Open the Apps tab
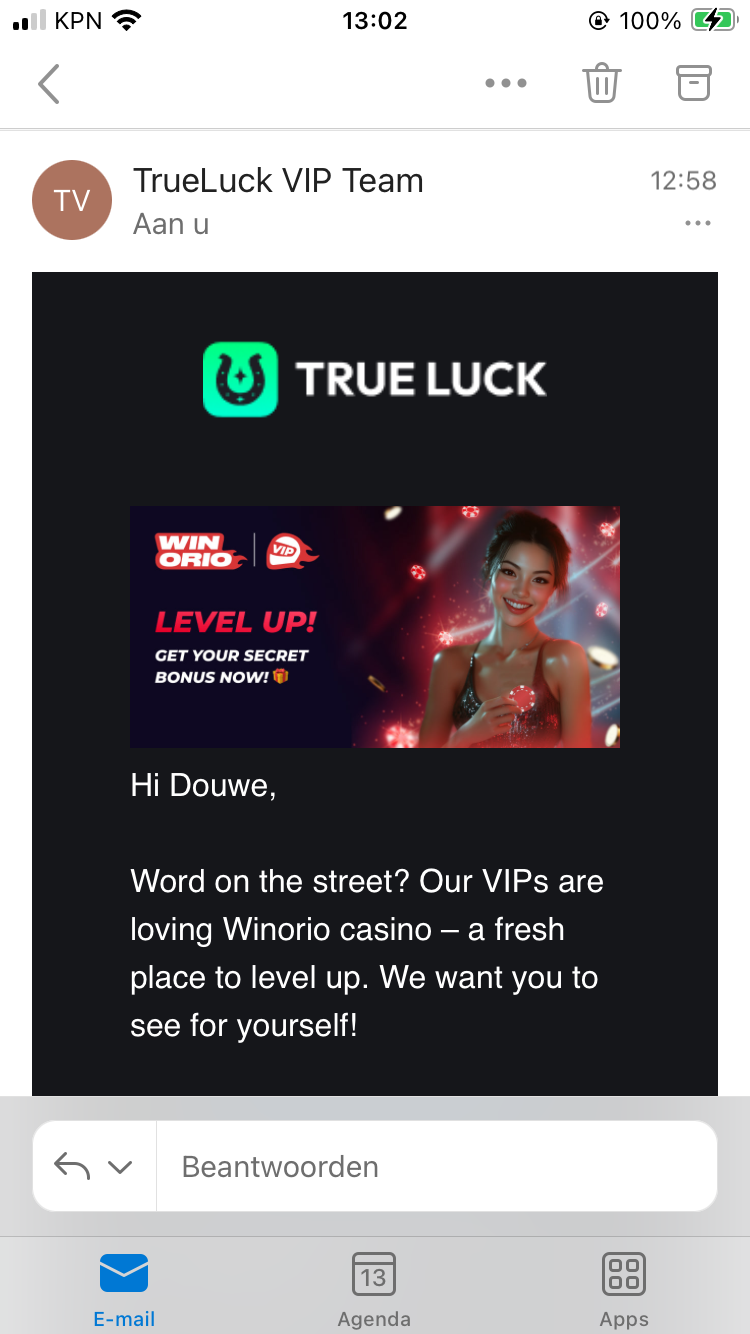Image resolution: width=750 pixels, height=1334 pixels. point(624,1289)
